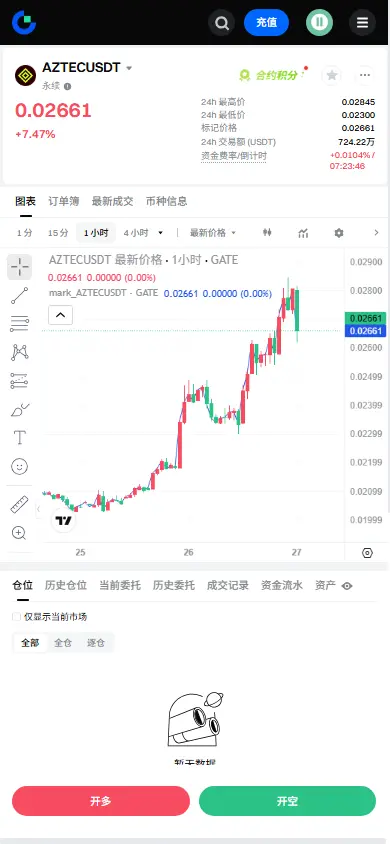Tap 开空 to open short
390x844 pixels.
[x=287, y=801]
